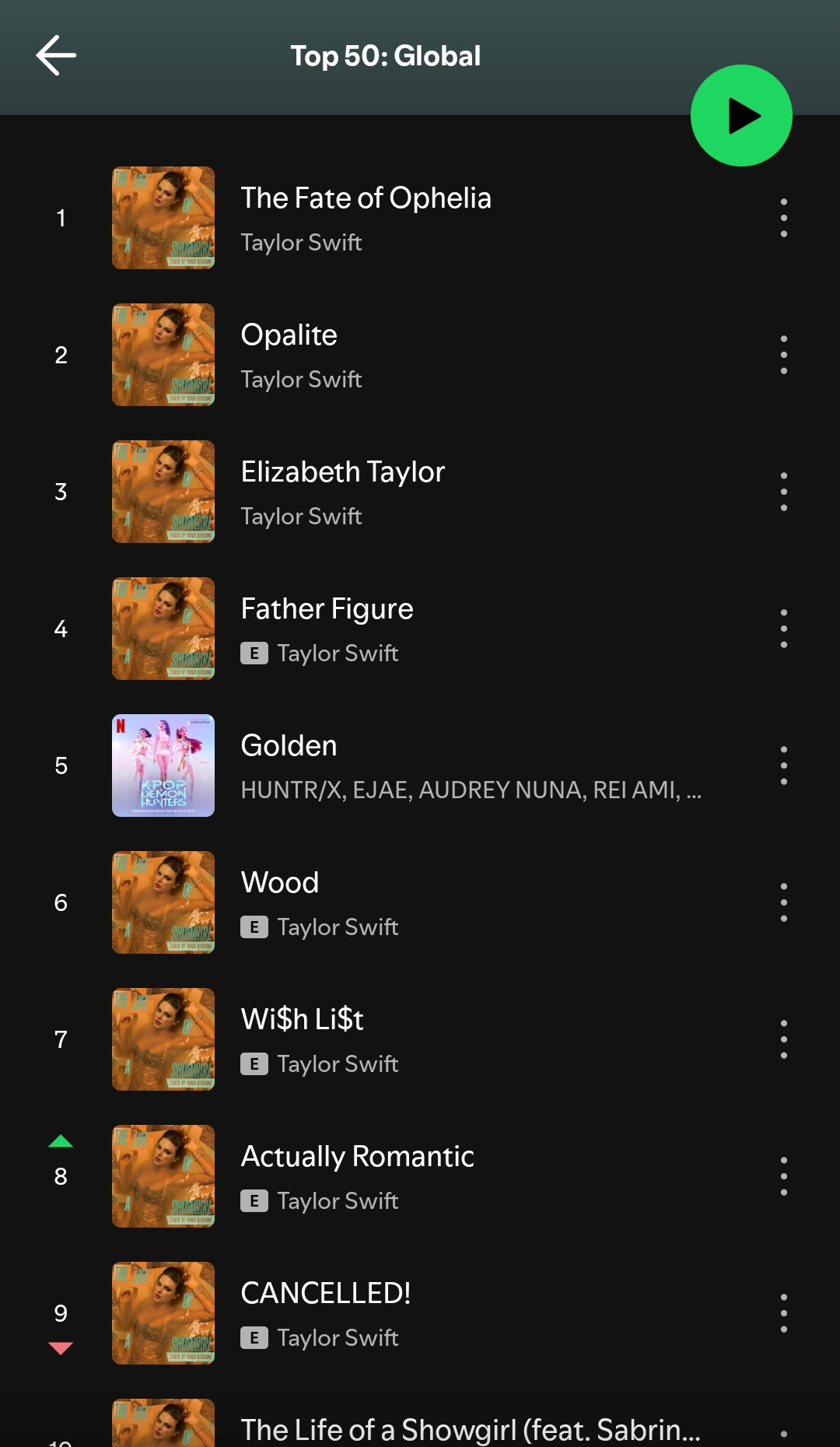This screenshot has width=840, height=1447.
Task: Open the three-dot menu for Opalite
Action: point(783,355)
